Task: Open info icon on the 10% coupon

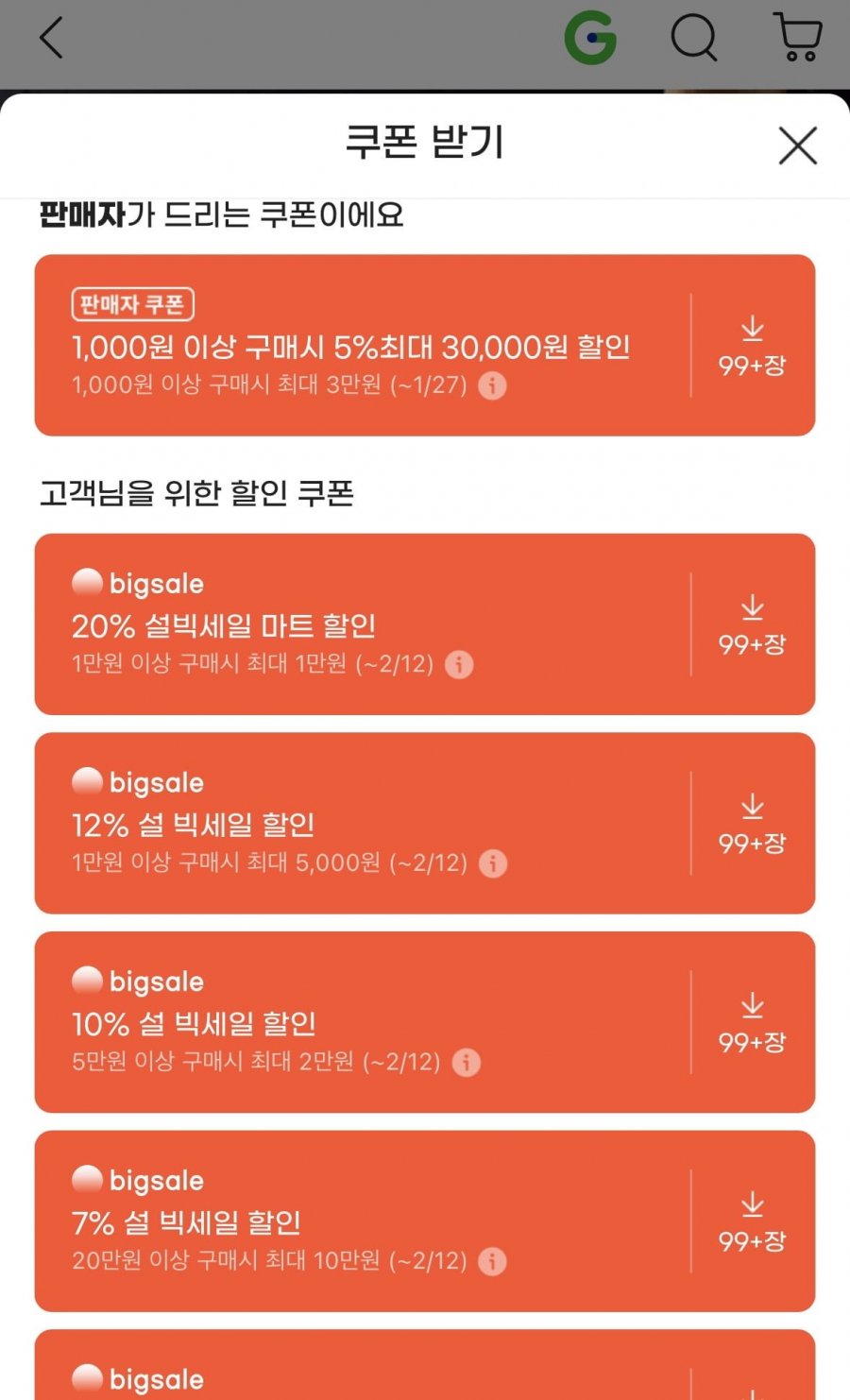Action: [x=466, y=1063]
